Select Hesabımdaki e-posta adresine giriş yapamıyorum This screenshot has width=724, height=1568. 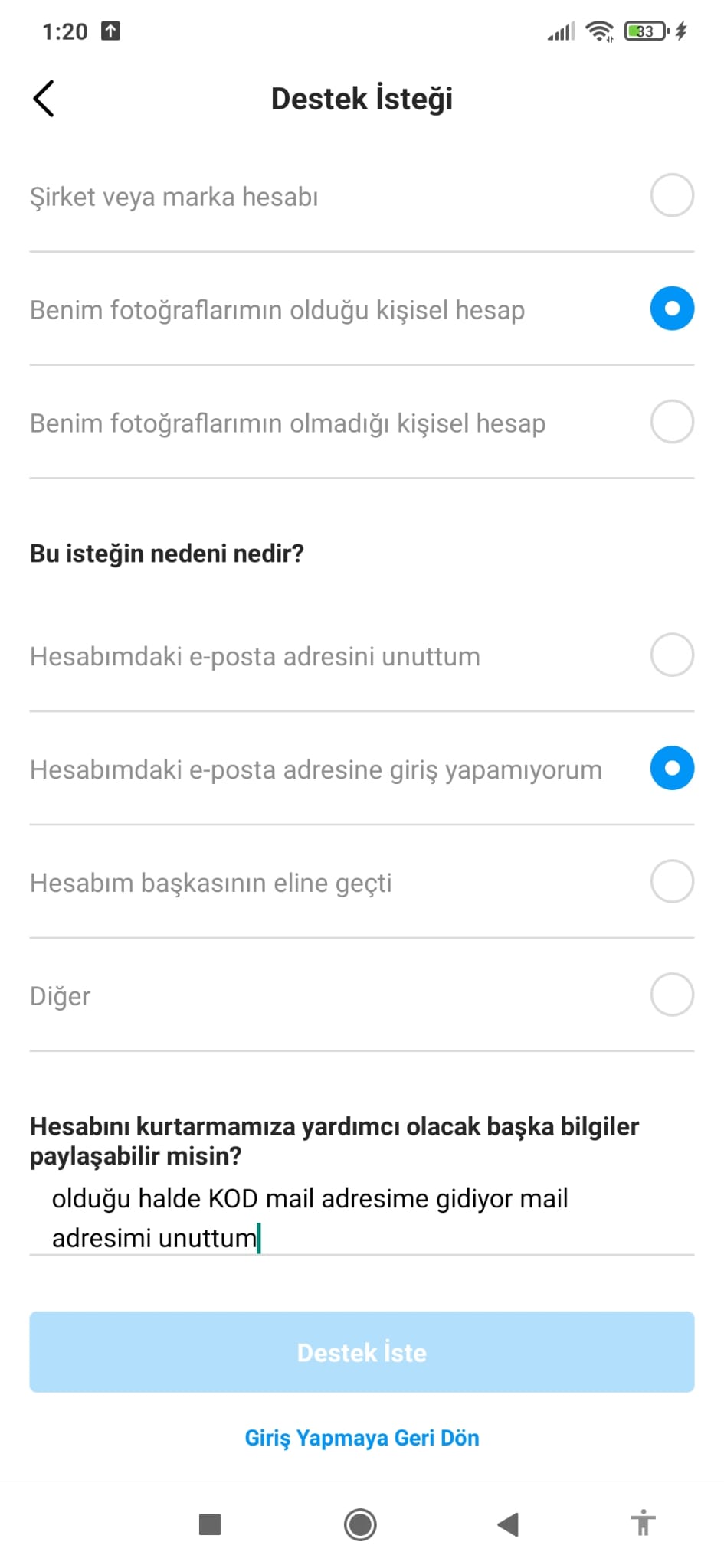(x=362, y=769)
